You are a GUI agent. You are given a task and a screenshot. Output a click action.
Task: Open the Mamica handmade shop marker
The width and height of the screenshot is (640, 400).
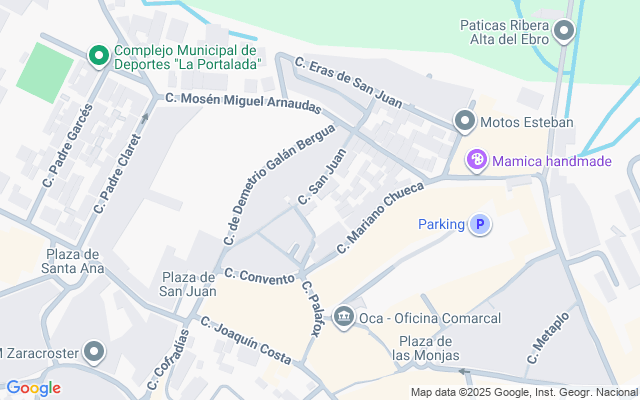[x=478, y=159]
